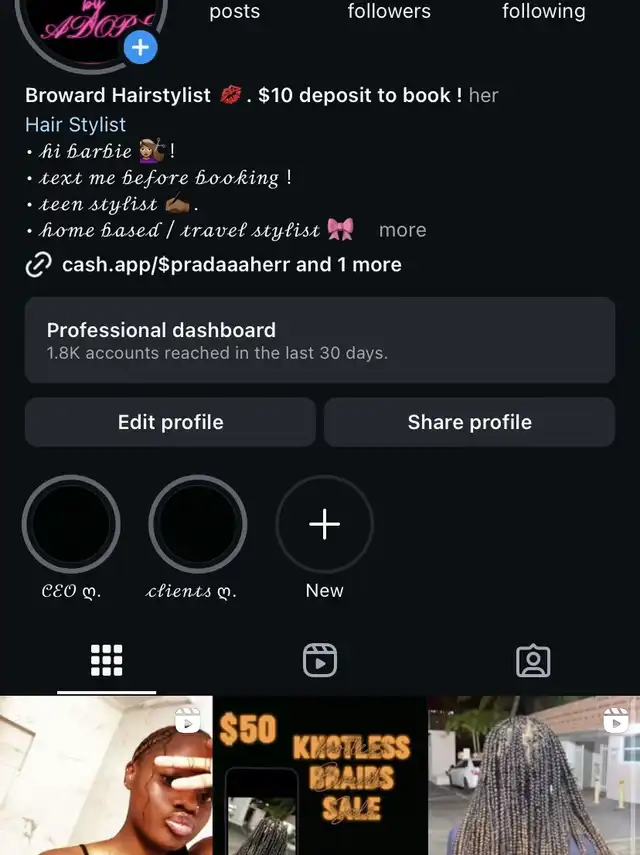The image size is (640, 855).
Task: Open the reel showing long blonde braids
Action: coord(534,776)
